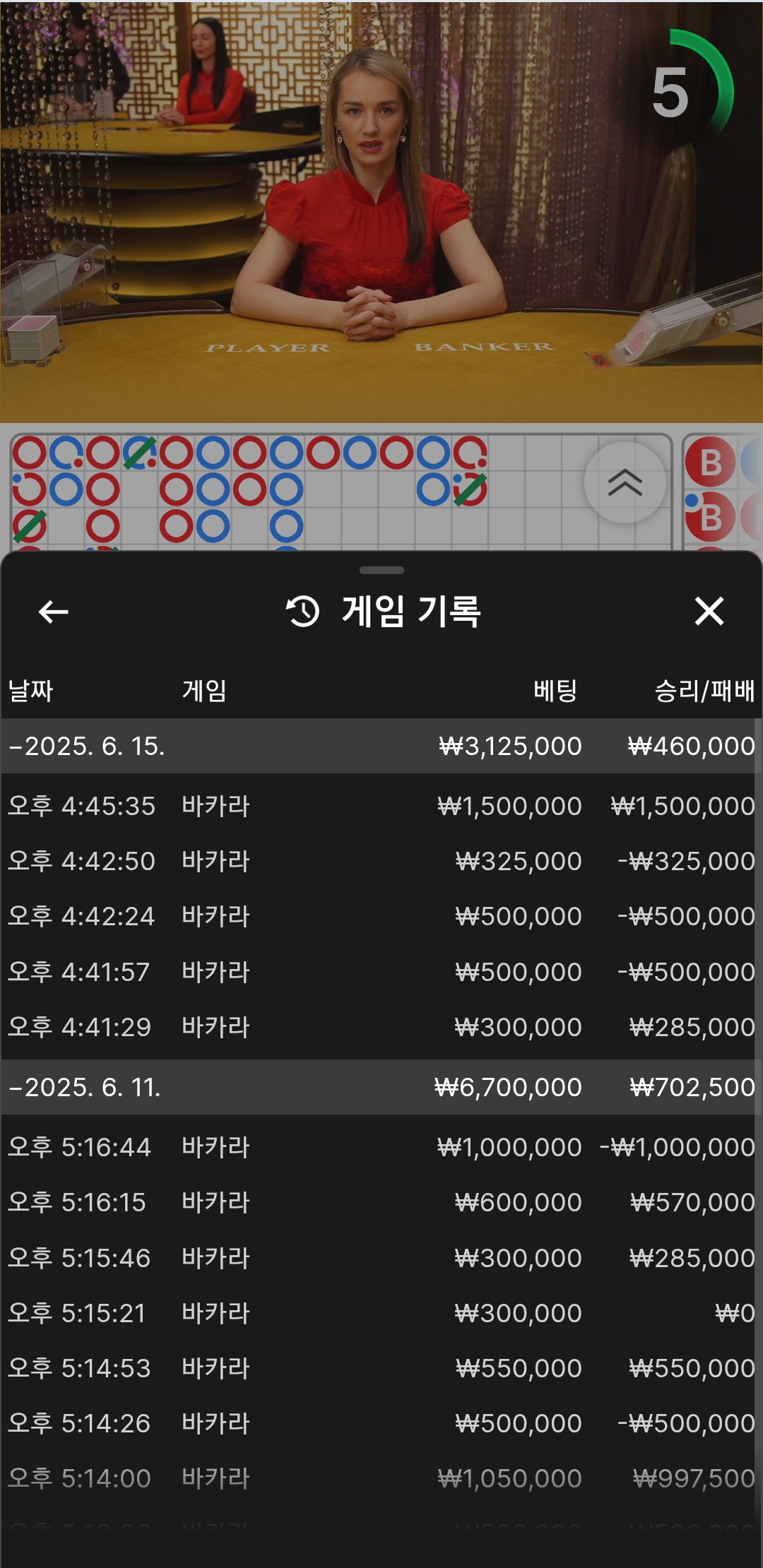Viewport: 763px width, 1568px height.
Task: Open the 오후 4:41:57 바카라 record
Action: pos(381,972)
